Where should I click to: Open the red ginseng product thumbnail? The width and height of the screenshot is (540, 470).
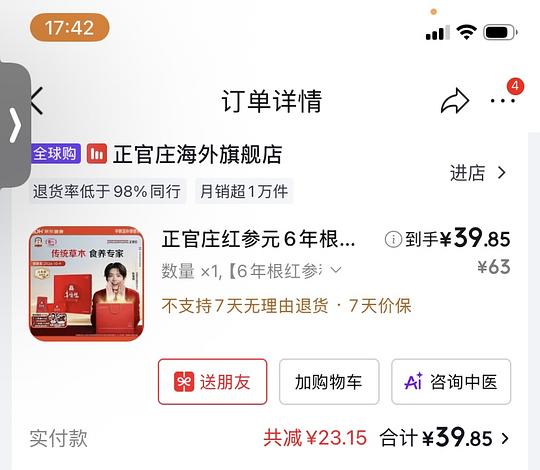(x=86, y=283)
